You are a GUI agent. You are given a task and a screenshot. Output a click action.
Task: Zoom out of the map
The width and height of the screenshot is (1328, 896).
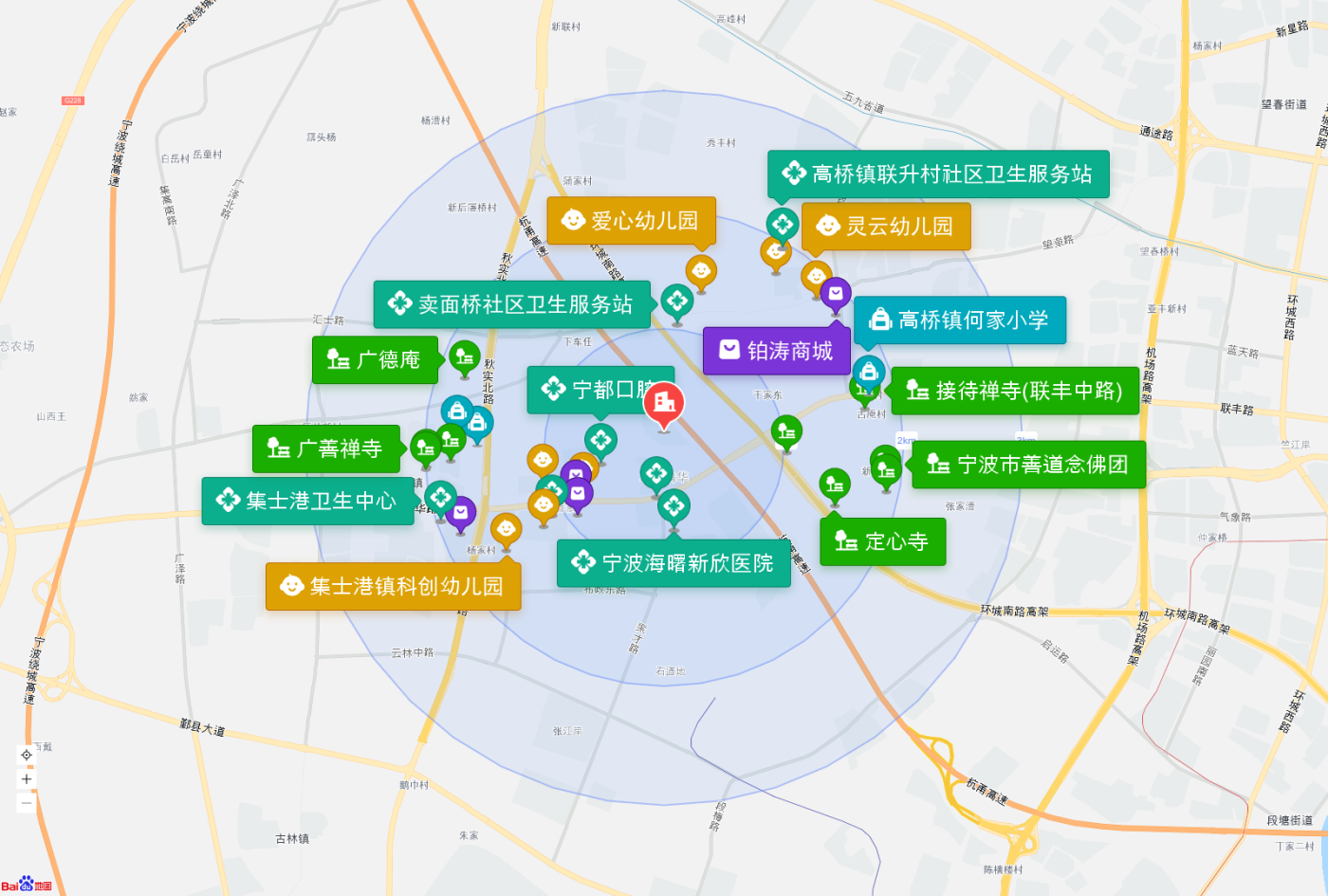point(27,803)
